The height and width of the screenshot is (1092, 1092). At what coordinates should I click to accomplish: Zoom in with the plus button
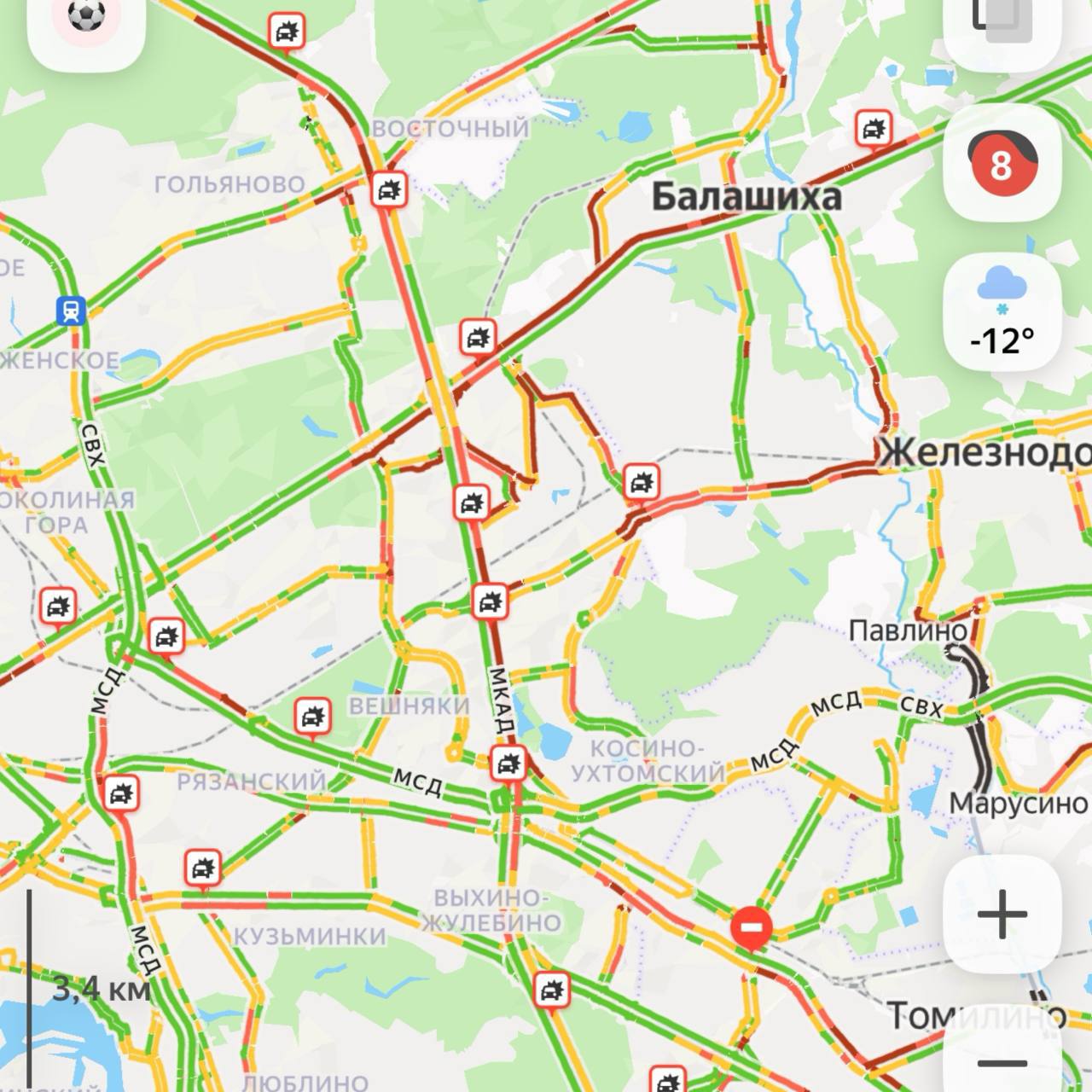tap(1002, 914)
